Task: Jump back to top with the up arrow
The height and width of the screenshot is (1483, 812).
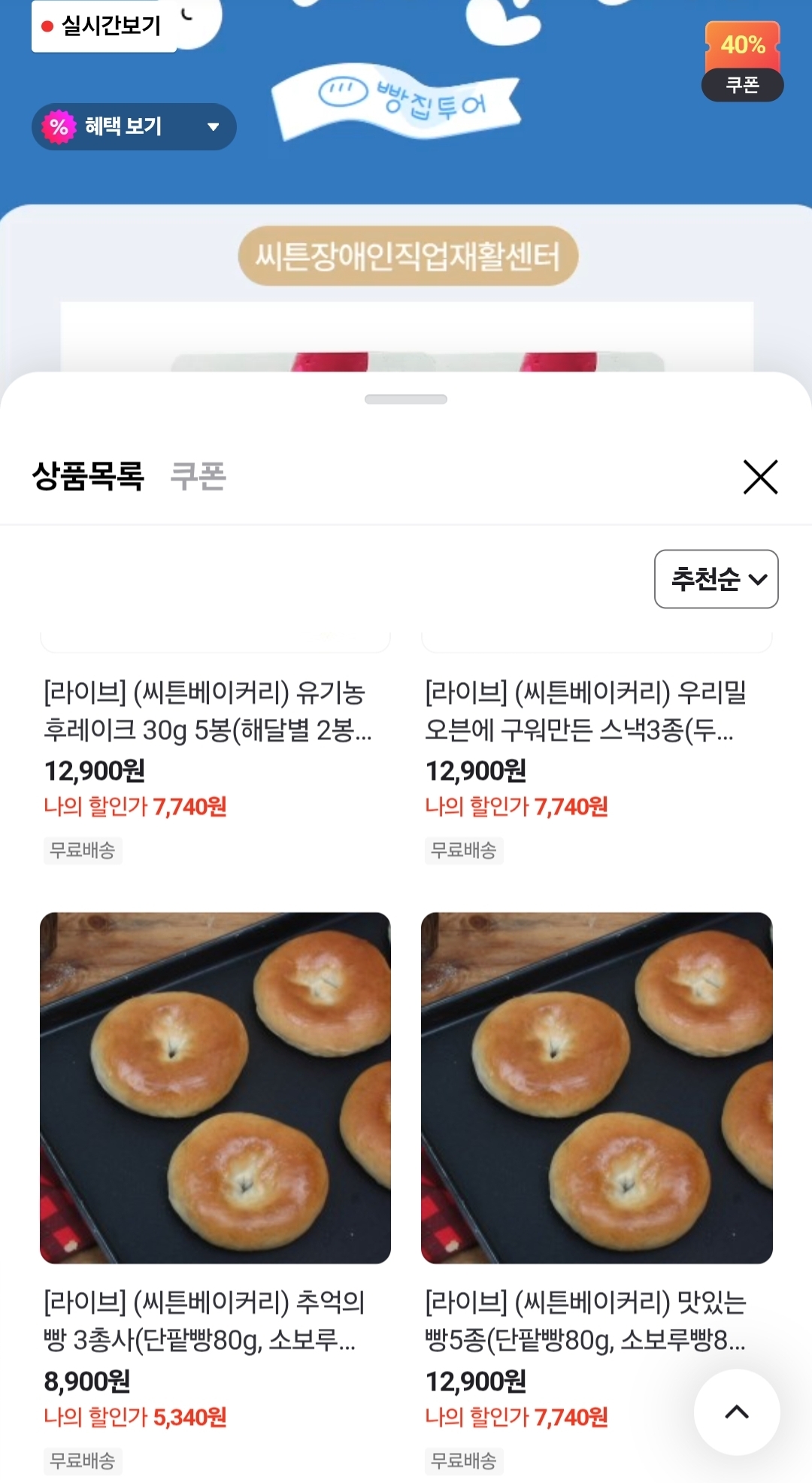Action: (x=736, y=1412)
